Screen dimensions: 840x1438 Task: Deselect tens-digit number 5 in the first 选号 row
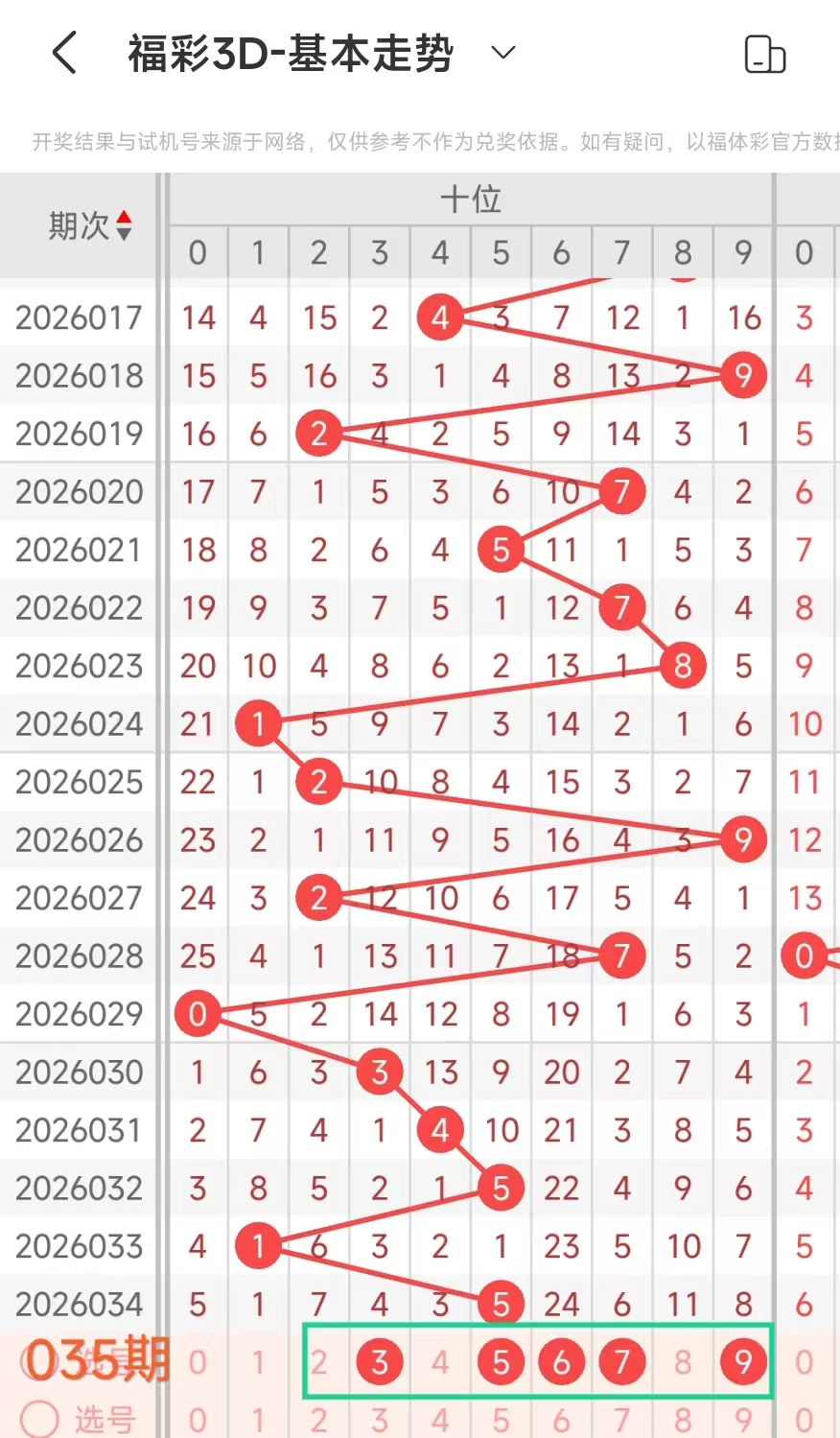[x=501, y=1361]
